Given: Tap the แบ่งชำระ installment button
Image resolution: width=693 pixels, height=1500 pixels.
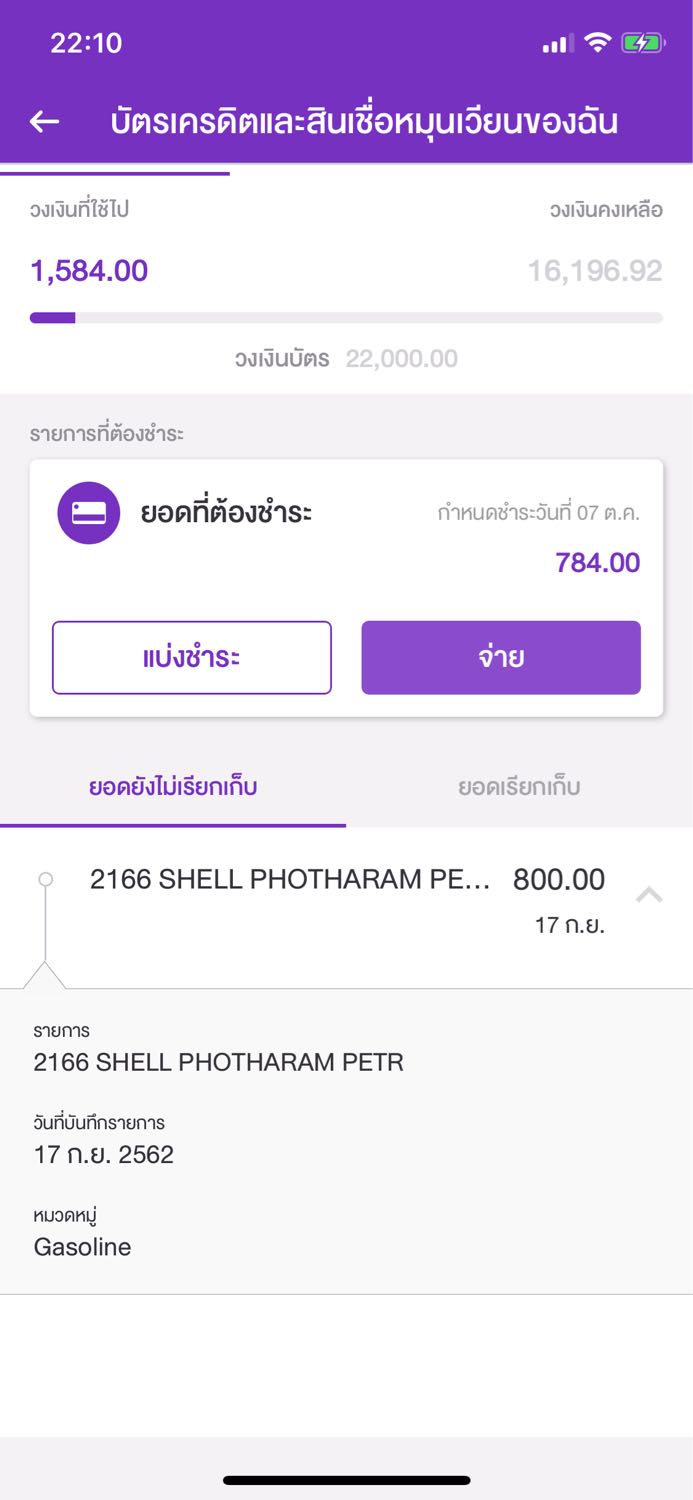Looking at the screenshot, I should point(191,658).
